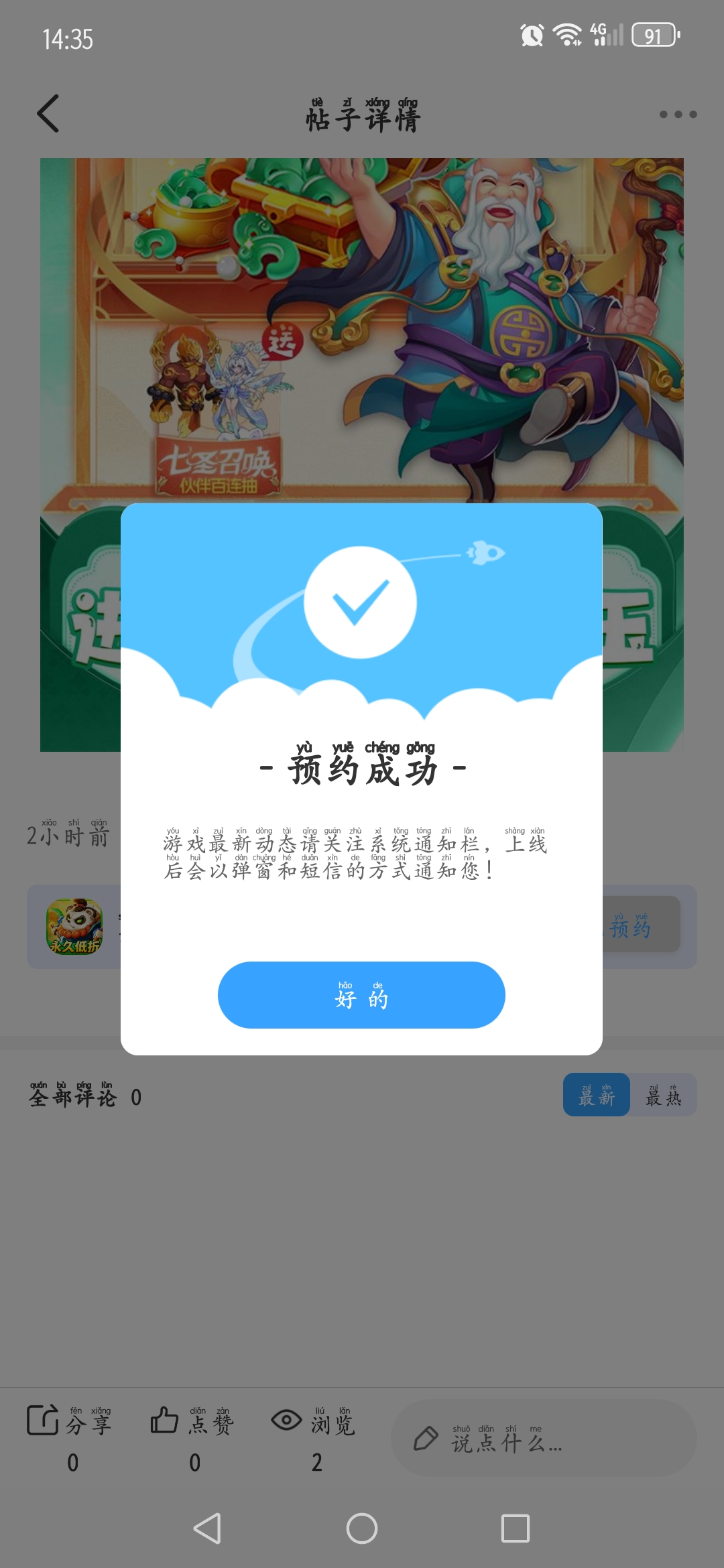The height and width of the screenshot is (1568, 724).
Task: Switch comments to 最热 sorting
Action: pos(663,1095)
